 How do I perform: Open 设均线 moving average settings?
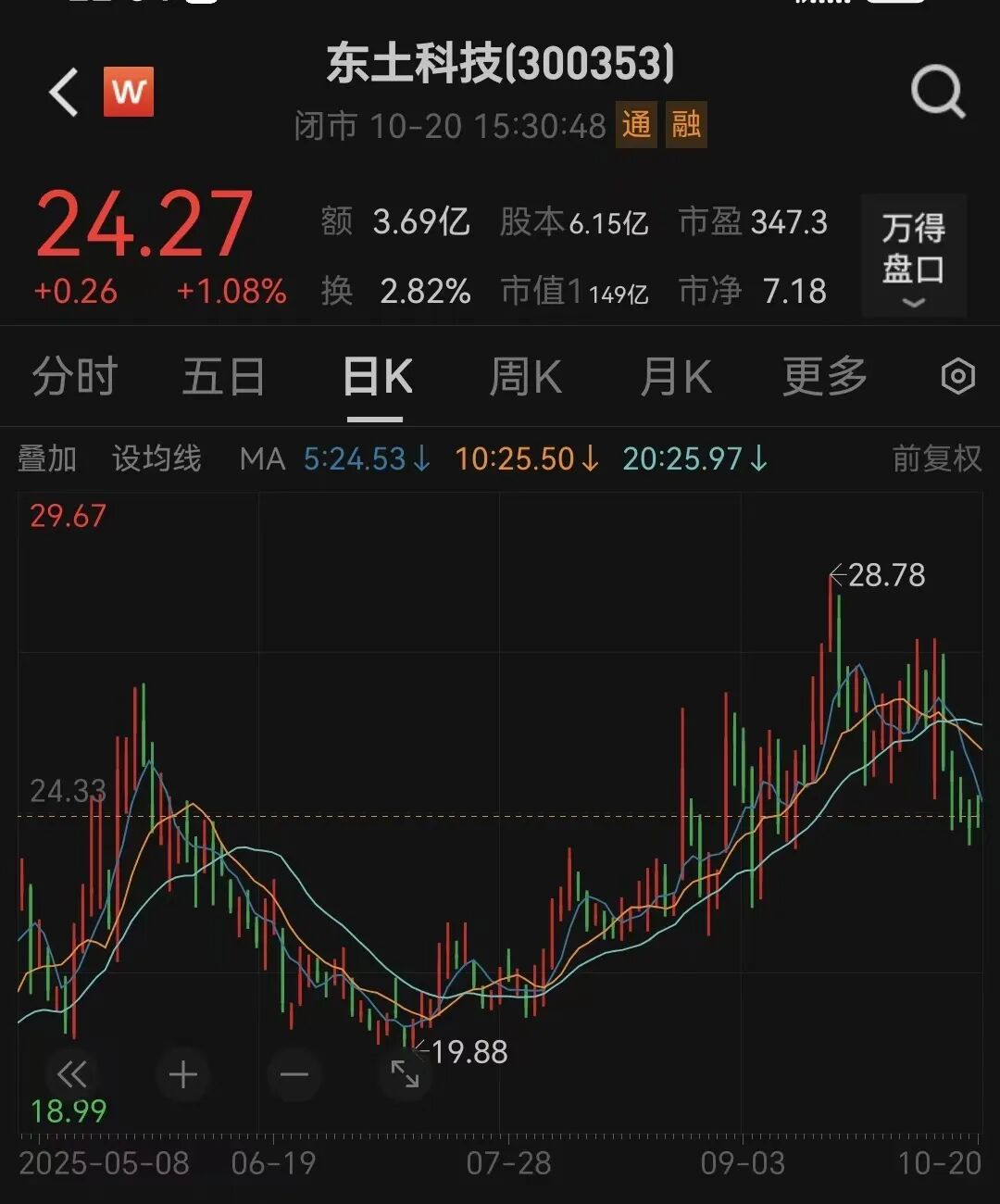pyautogui.click(x=156, y=458)
